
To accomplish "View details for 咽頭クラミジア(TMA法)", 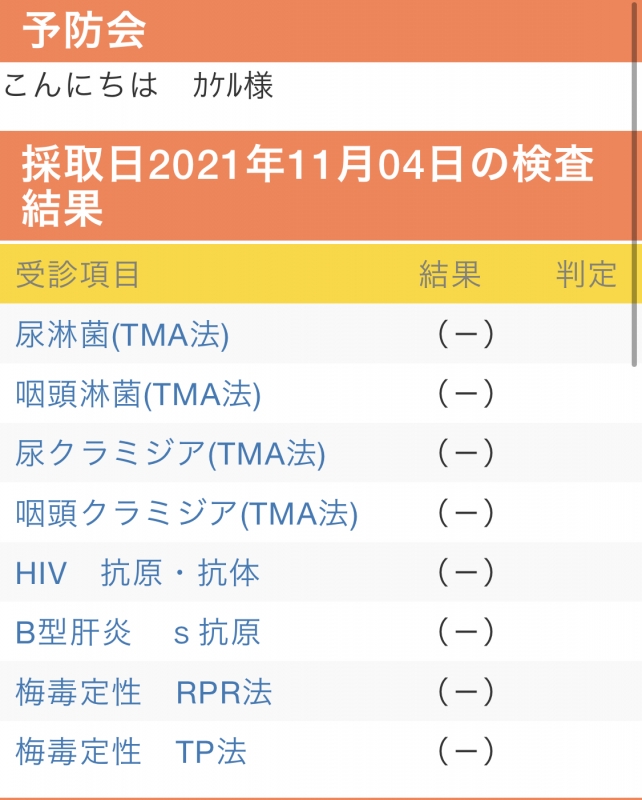I will pos(186,514).
